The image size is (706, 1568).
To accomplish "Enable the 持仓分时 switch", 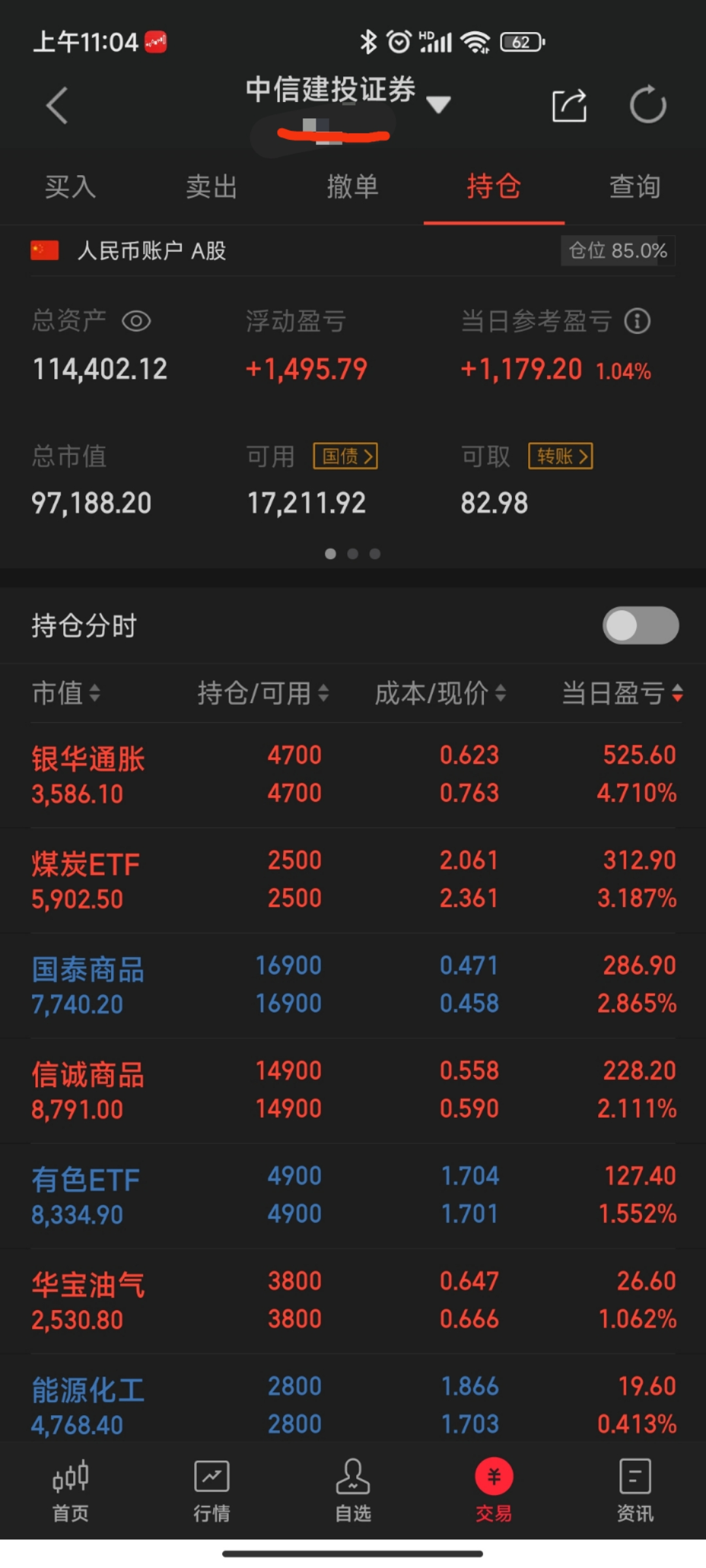I will pyautogui.click(x=641, y=625).
